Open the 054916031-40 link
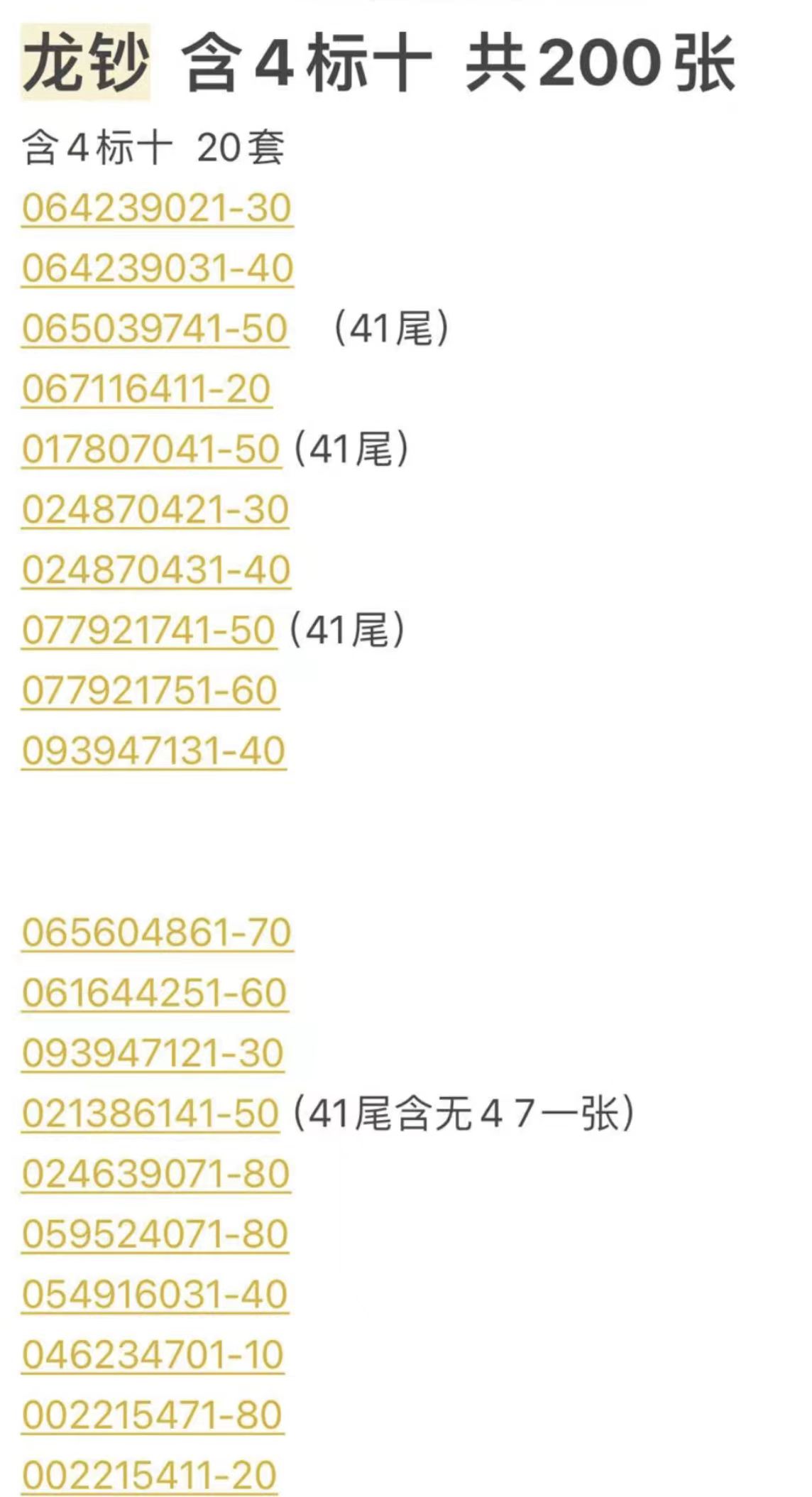This screenshot has width=812, height=1497. tap(155, 1295)
